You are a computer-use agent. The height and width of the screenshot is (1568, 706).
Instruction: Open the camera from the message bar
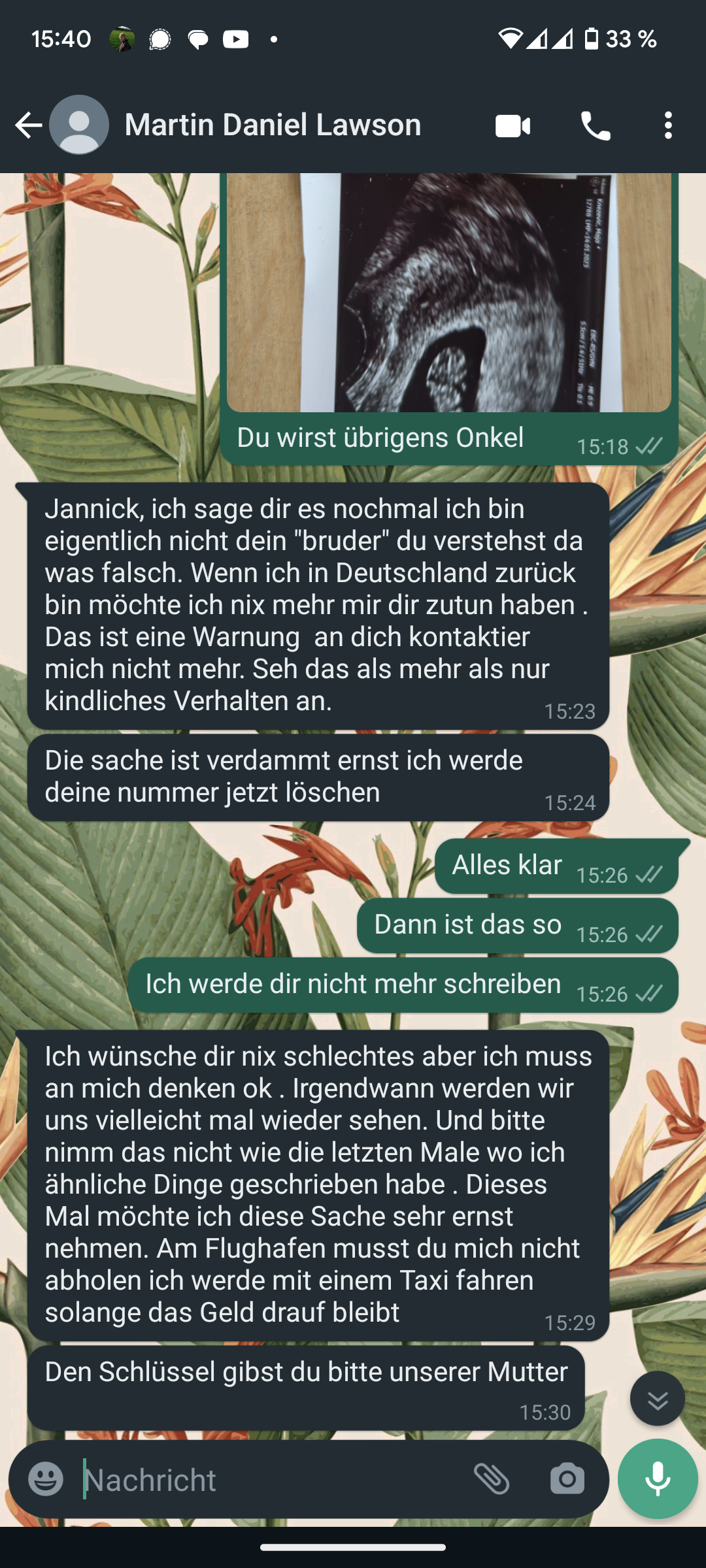tap(567, 1479)
